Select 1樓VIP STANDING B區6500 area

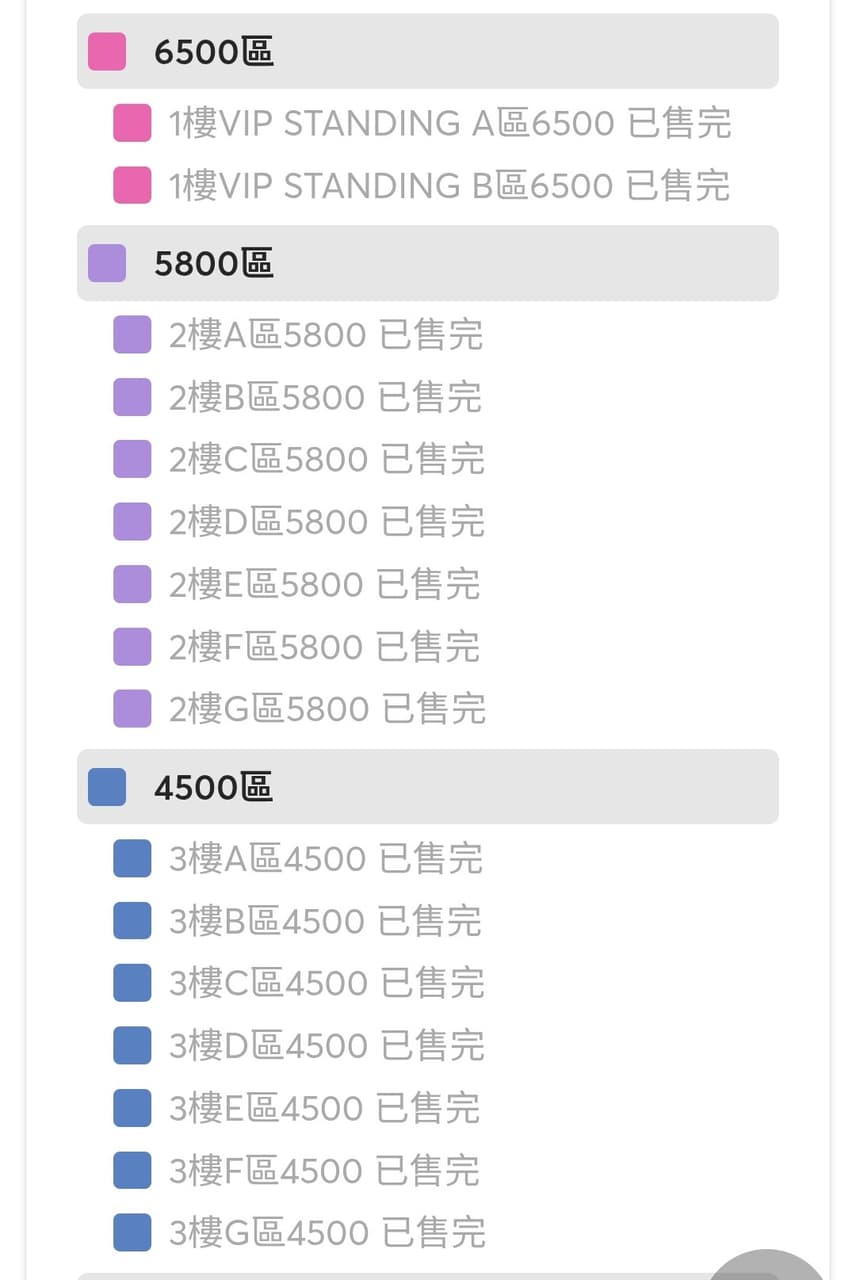449,185
